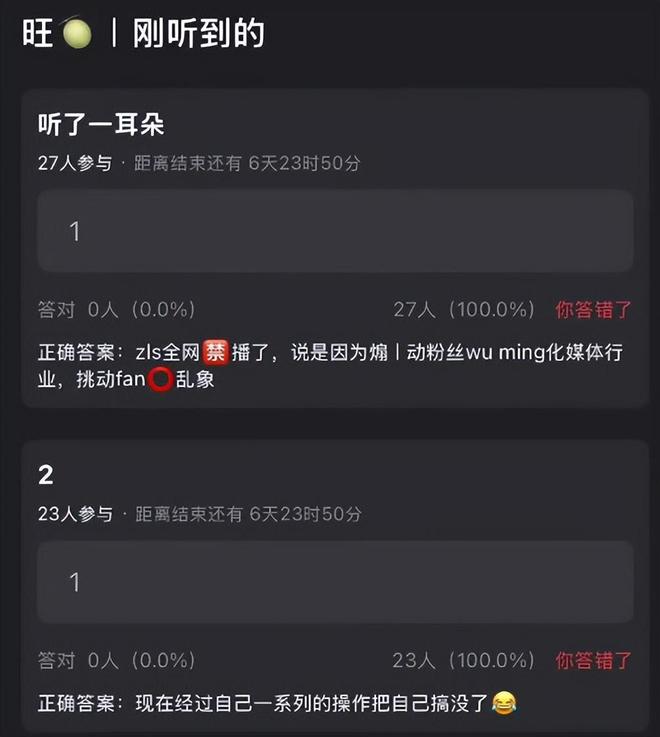Screen dimensions: 660x737
Task: Select answer option 1 under 听了一耳朵
Action: tap(335, 231)
